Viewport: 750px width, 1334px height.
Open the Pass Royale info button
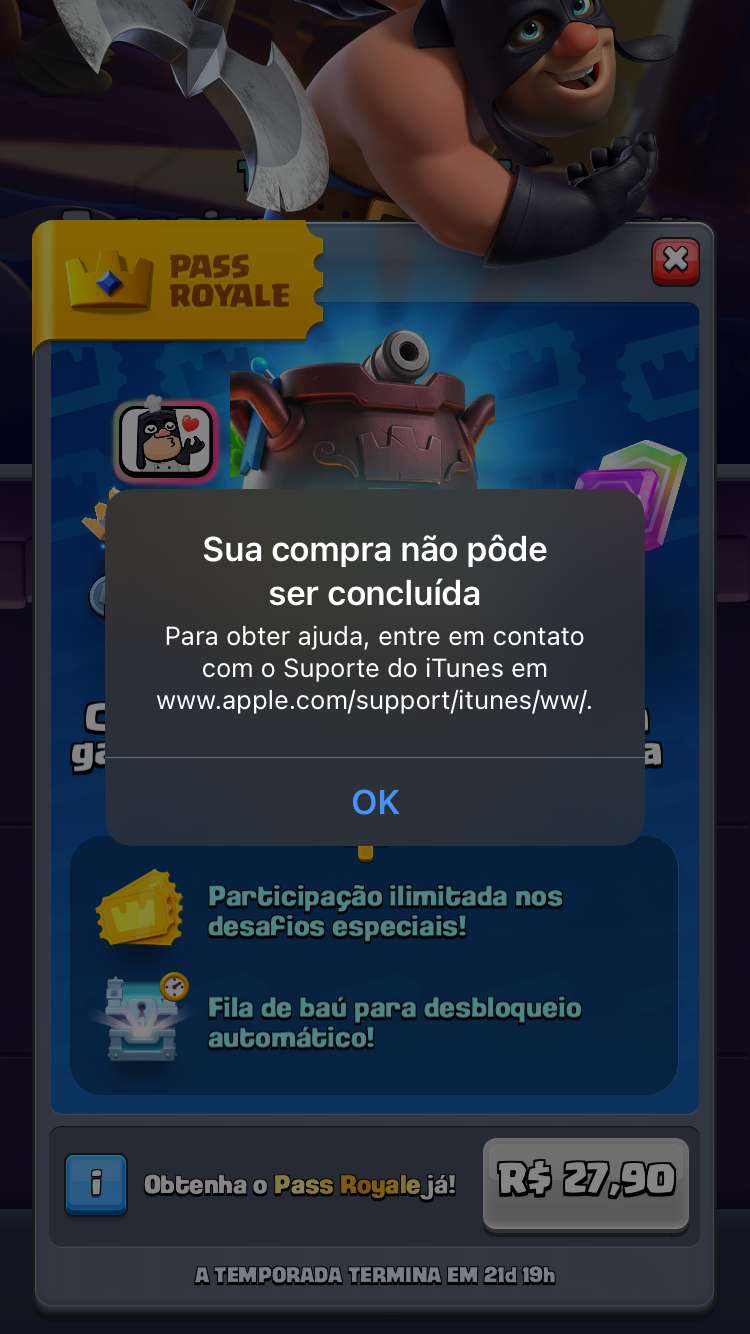point(96,1185)
